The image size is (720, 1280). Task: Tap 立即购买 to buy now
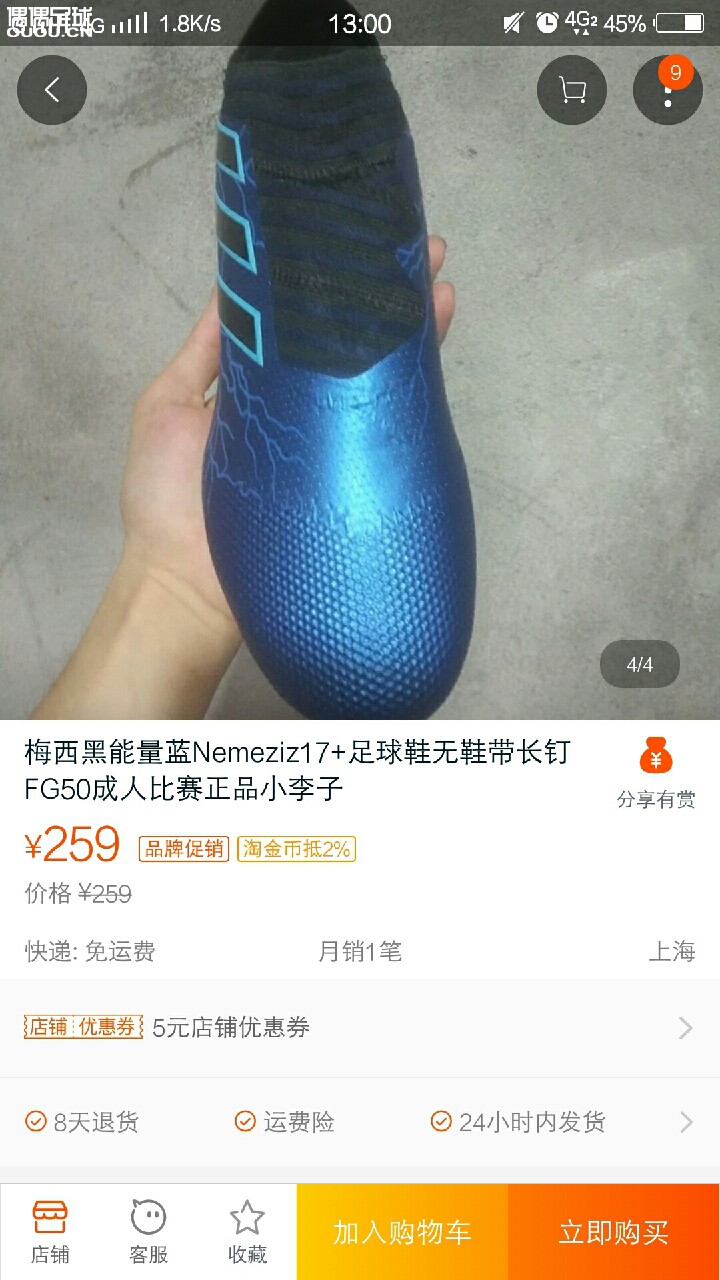click(x=613, y=1232)
